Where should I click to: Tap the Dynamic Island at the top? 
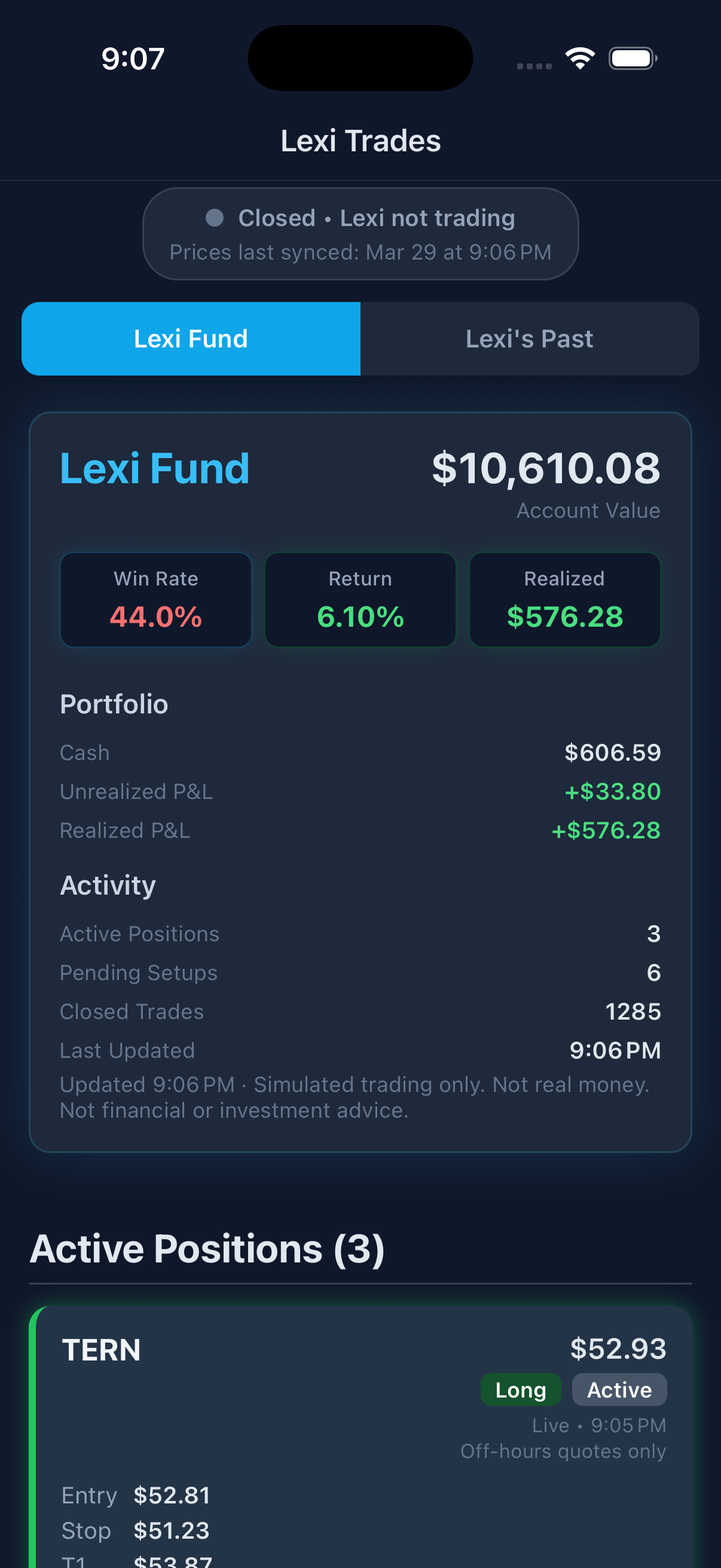click(x=360, y=57)
